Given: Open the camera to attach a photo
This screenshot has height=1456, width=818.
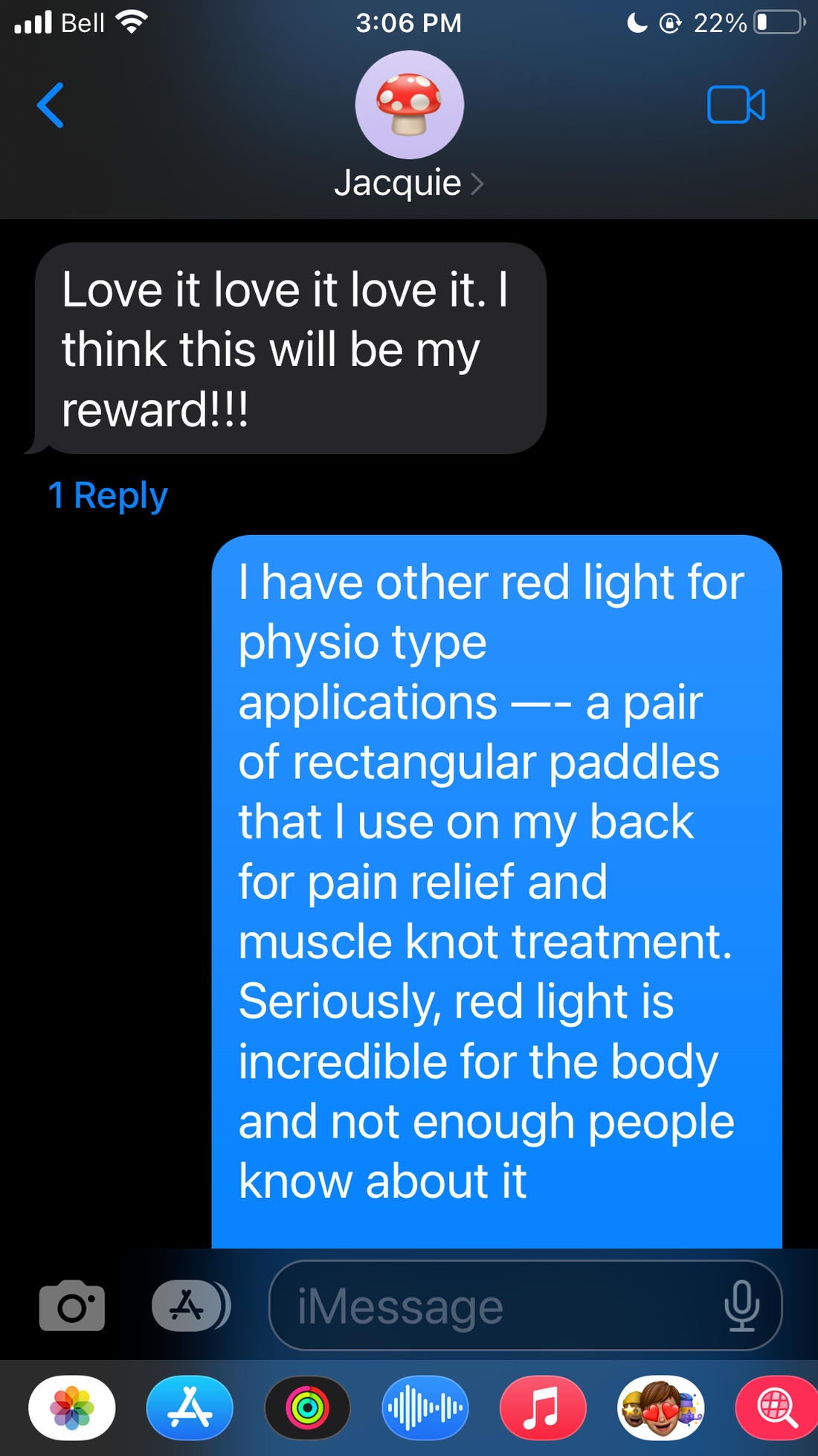Looking at the screenshot, I should 72,1306.
